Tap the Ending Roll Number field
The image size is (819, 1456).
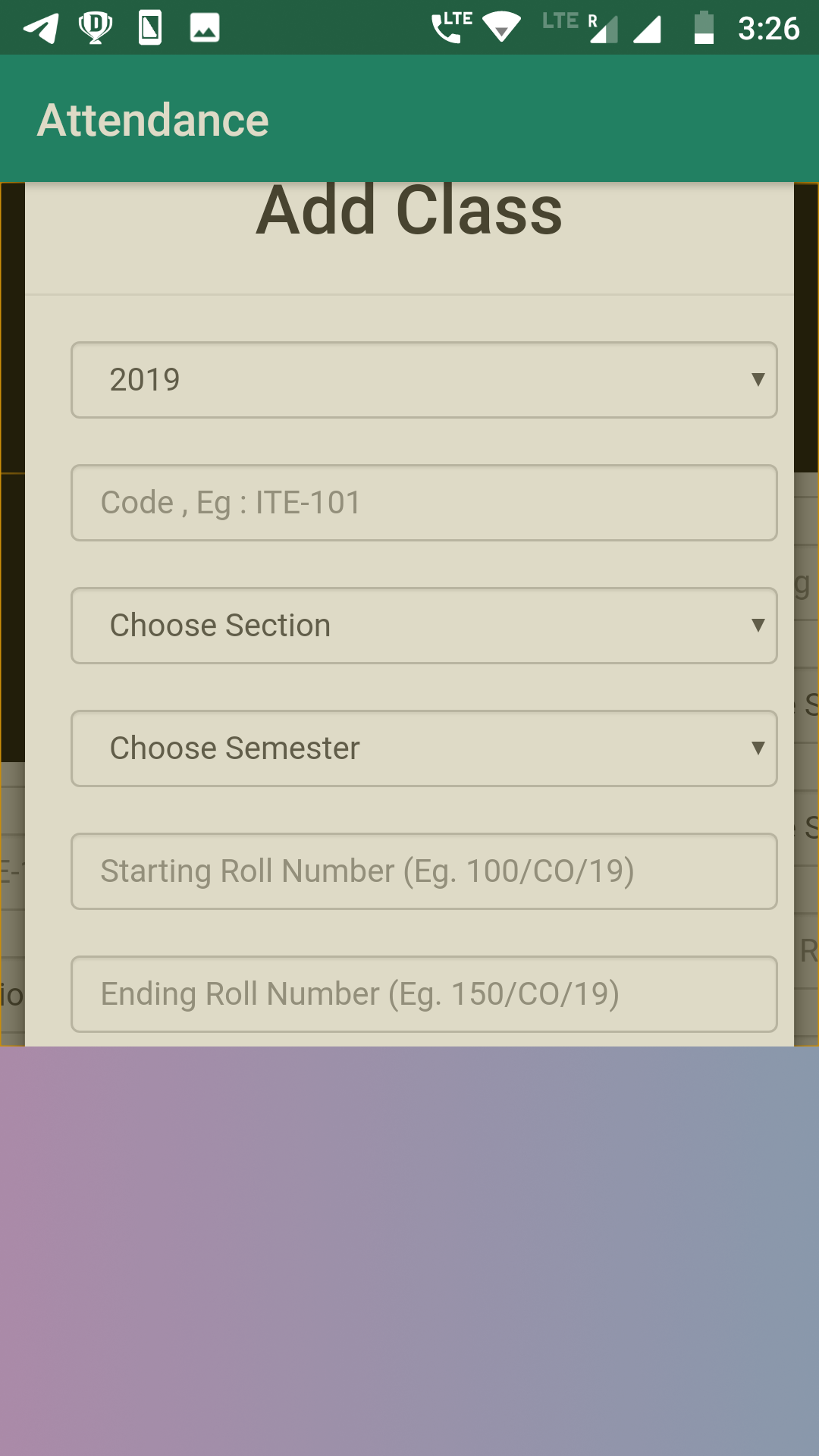423,994
